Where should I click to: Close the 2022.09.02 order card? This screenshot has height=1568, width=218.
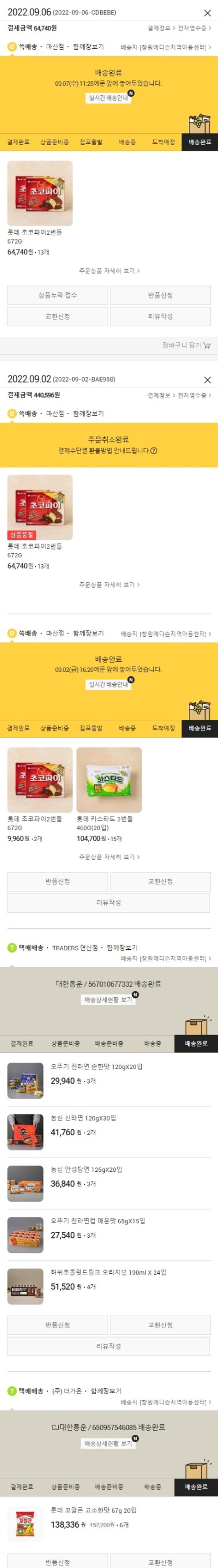coord(207,380)
